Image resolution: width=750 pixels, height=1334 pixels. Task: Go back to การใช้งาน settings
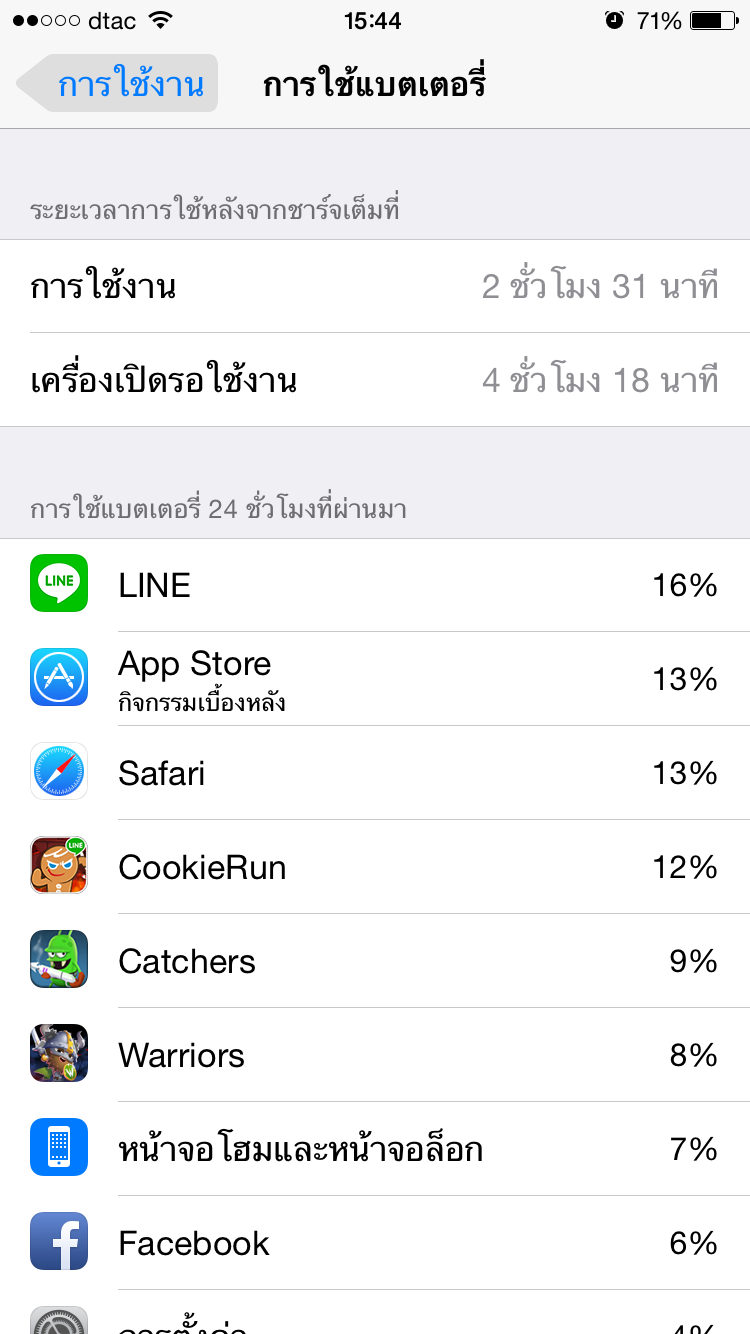pyautogui.click(x=120, y=84)
